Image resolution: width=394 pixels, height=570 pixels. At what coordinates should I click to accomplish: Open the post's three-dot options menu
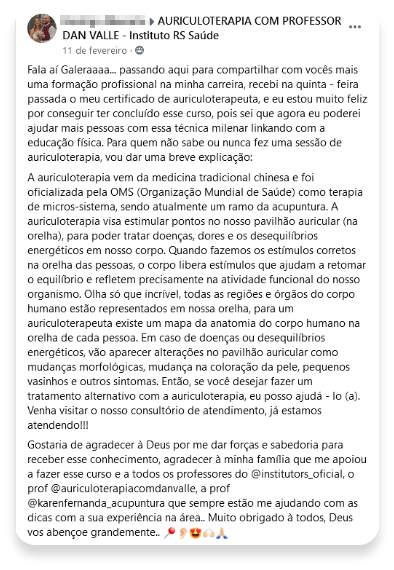point(355,27)
